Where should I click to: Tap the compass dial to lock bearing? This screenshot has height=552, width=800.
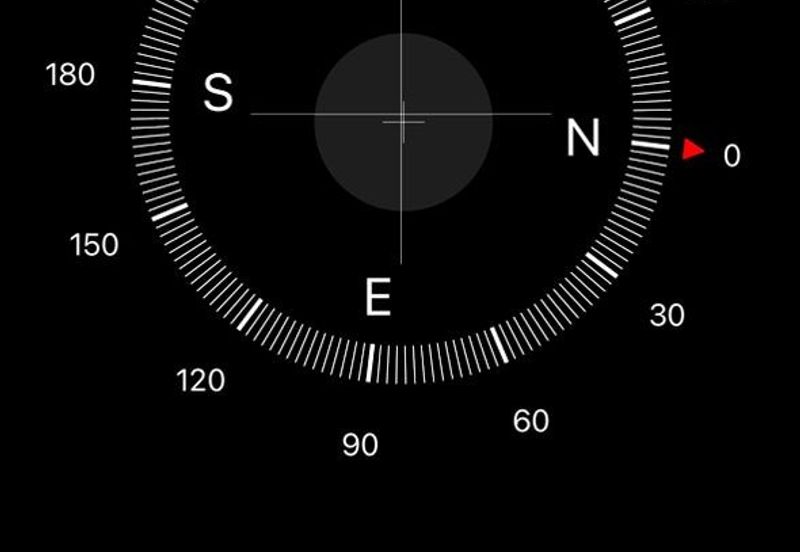(x=403, y=122)
